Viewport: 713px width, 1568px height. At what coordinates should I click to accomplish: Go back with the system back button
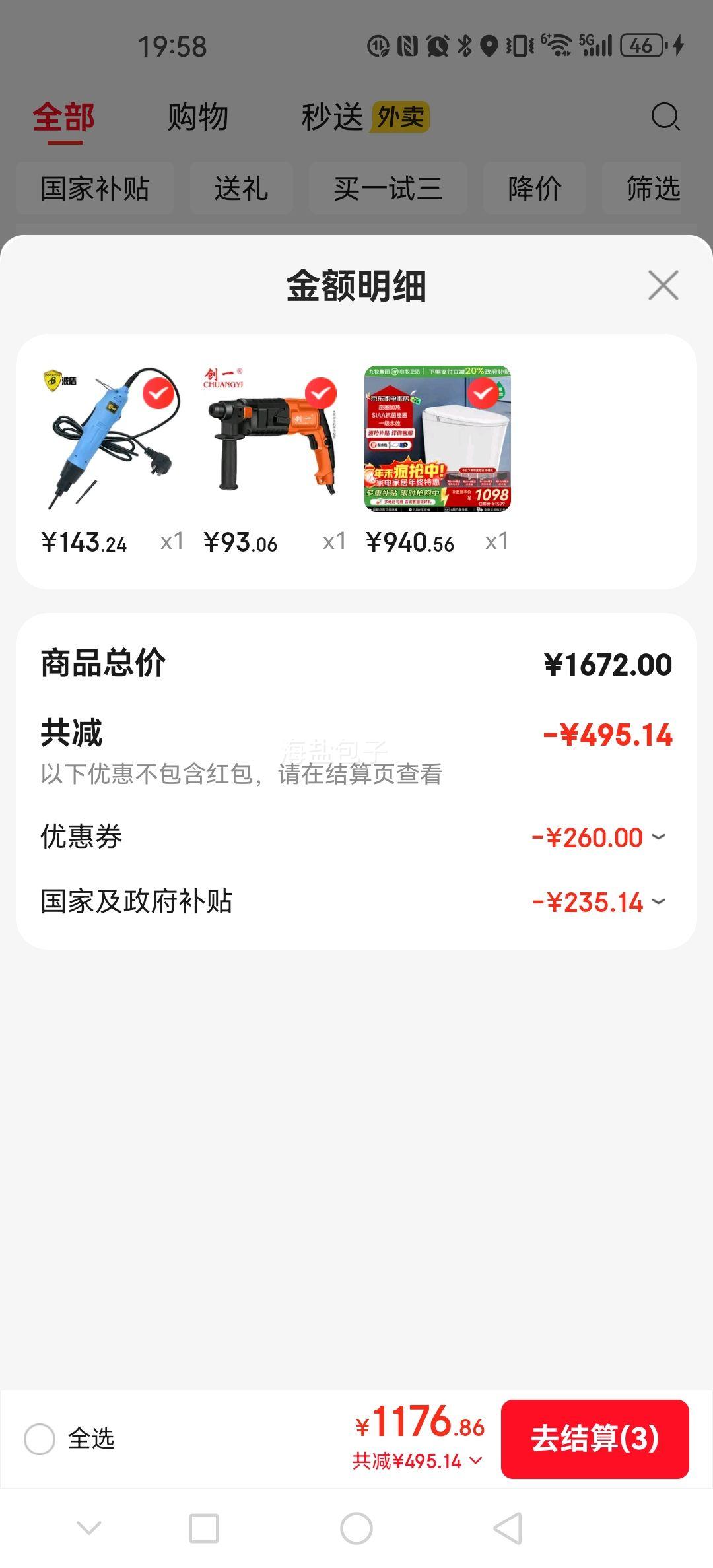click(x=508, y=1528)
